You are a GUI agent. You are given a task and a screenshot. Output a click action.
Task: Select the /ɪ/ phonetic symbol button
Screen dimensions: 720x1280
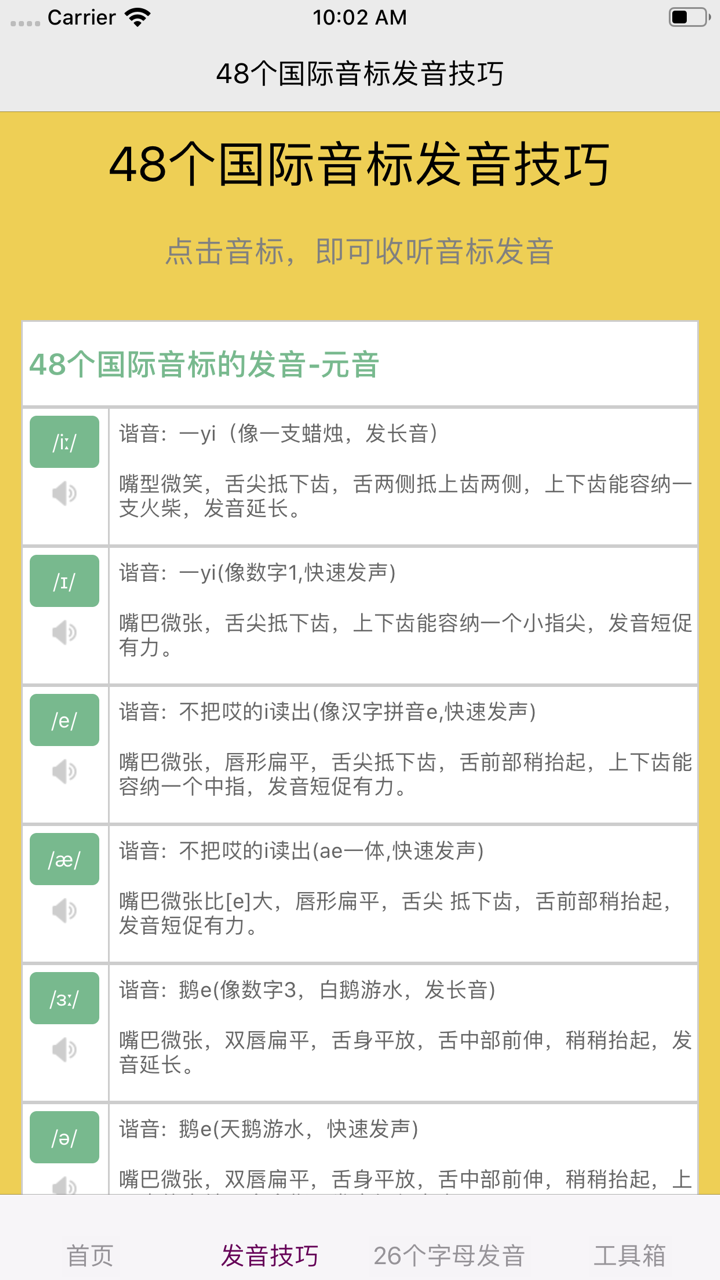[64, 580]
